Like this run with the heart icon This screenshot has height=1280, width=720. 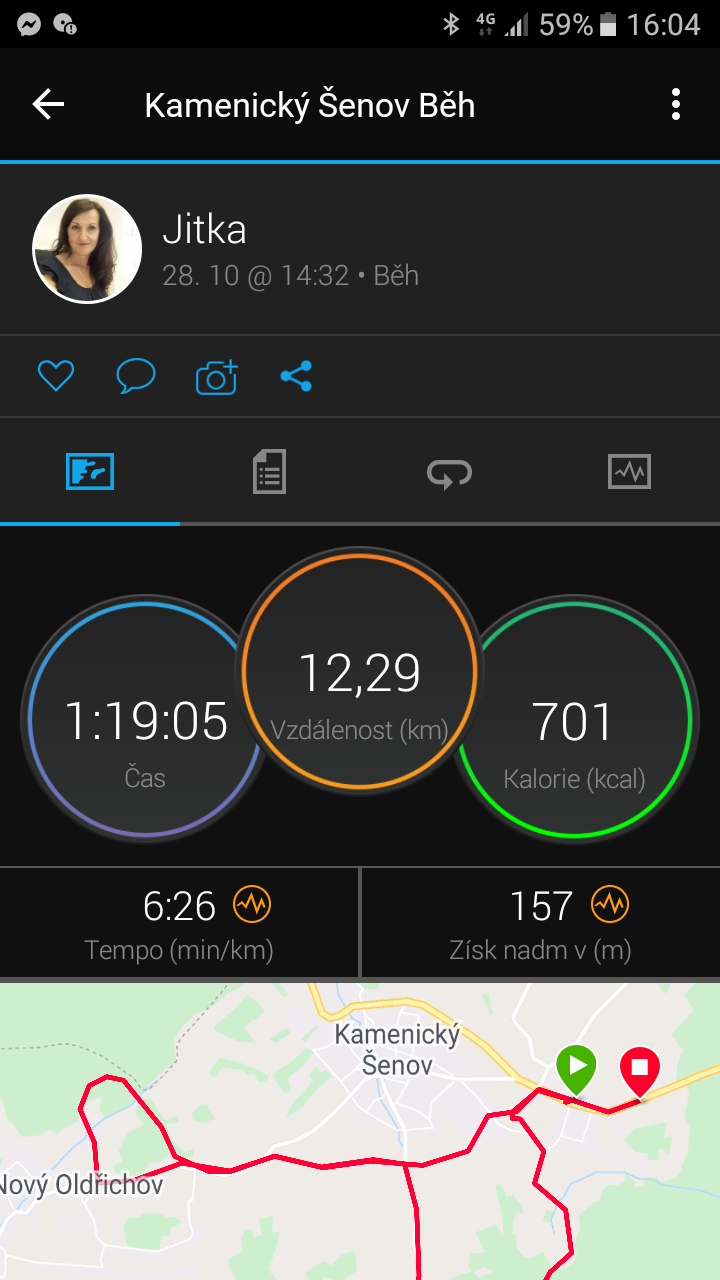tap(56, 376)
